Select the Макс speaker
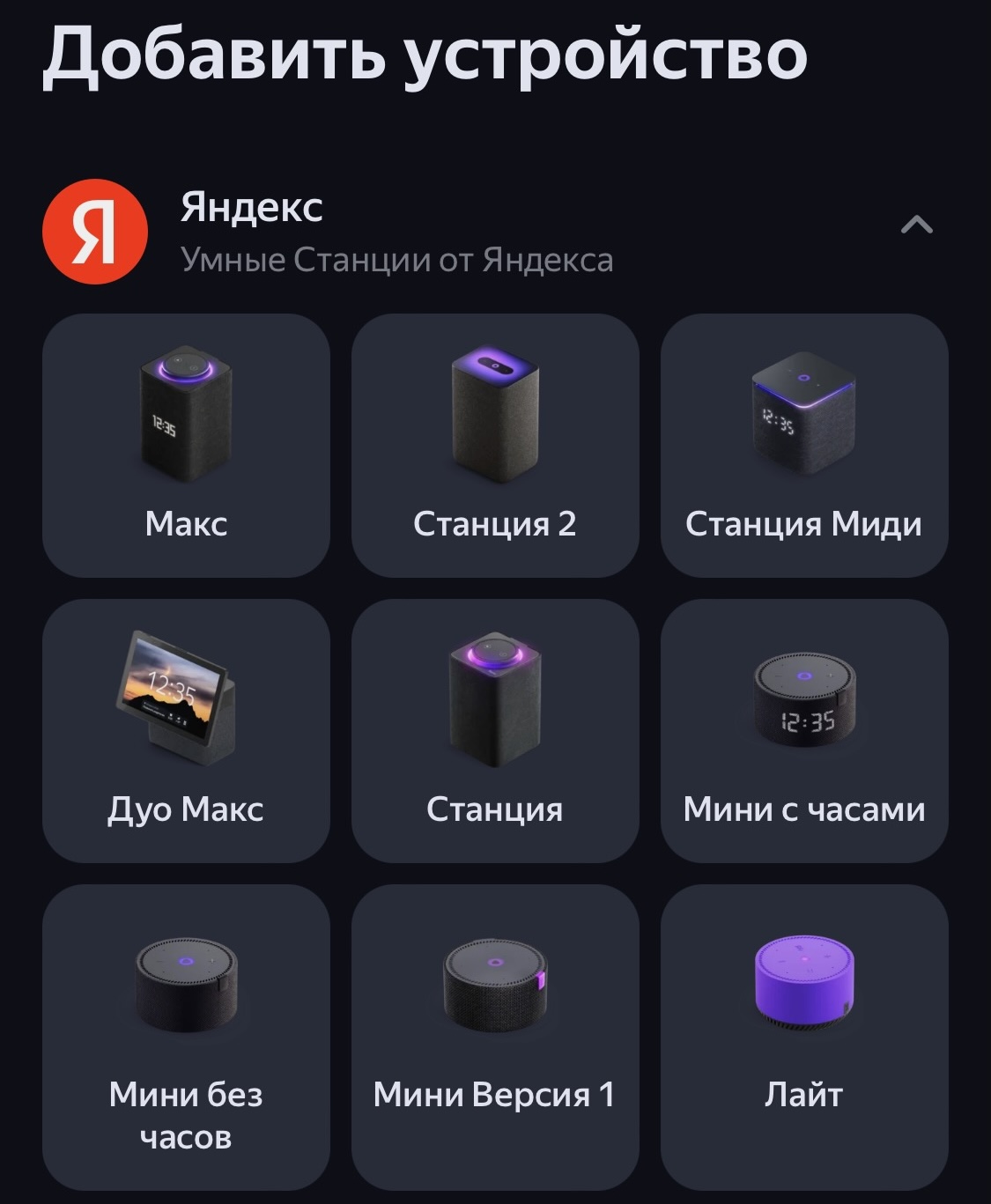This screenshot has width=991, height=1204. point(186,446)
